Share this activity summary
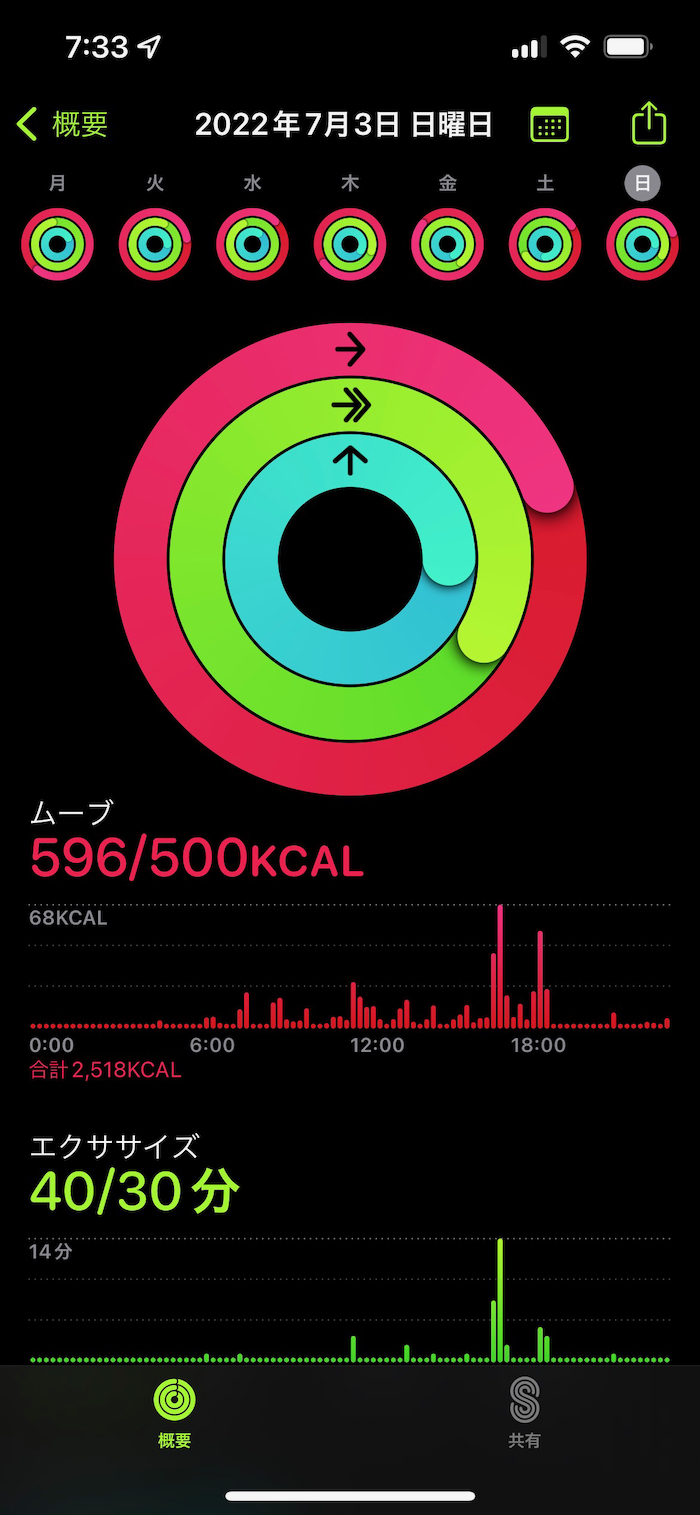Viewport: 700px width, 1515px height. click(x=648, y=125)
